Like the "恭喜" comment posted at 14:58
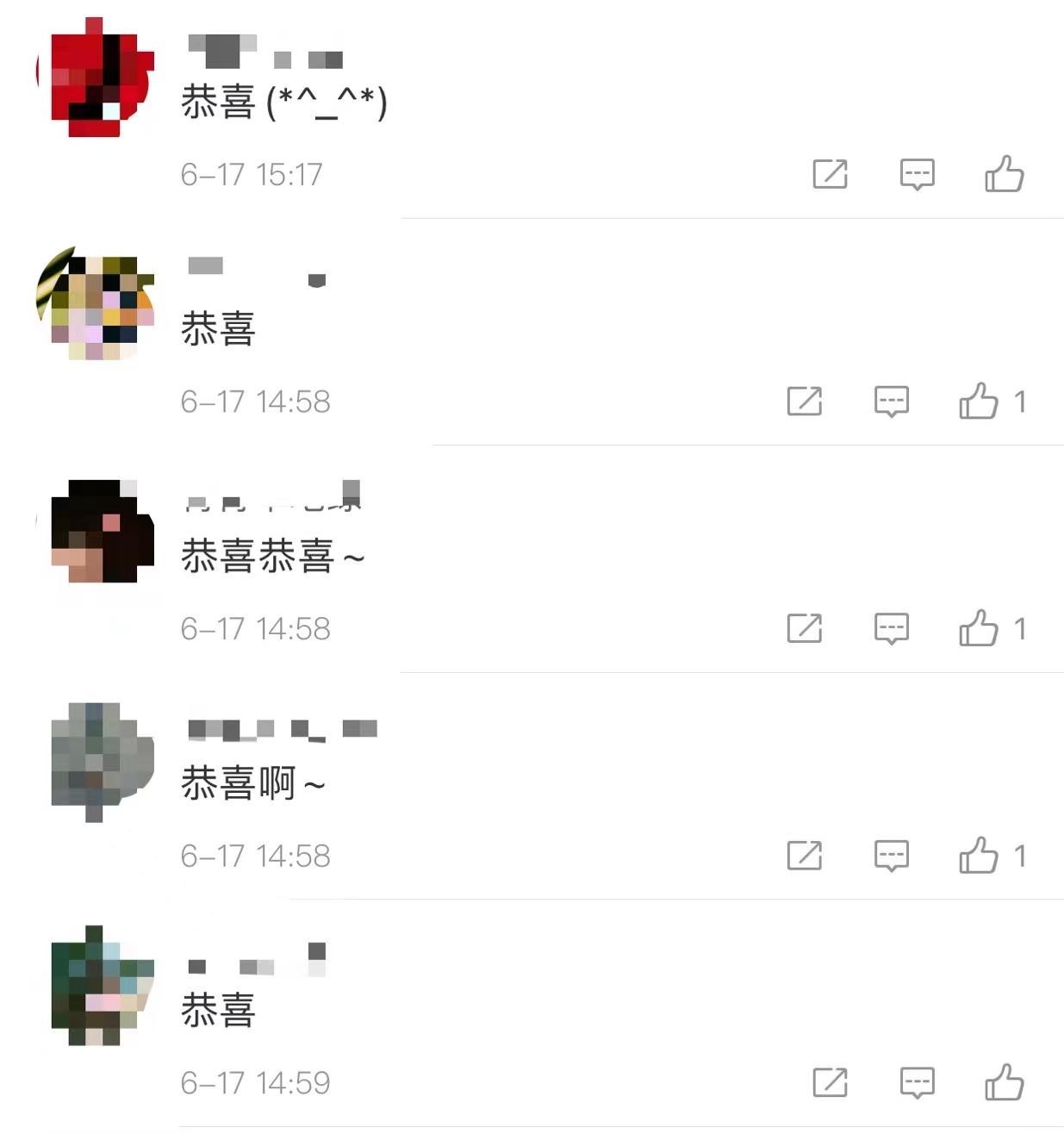 coord(979,402)
